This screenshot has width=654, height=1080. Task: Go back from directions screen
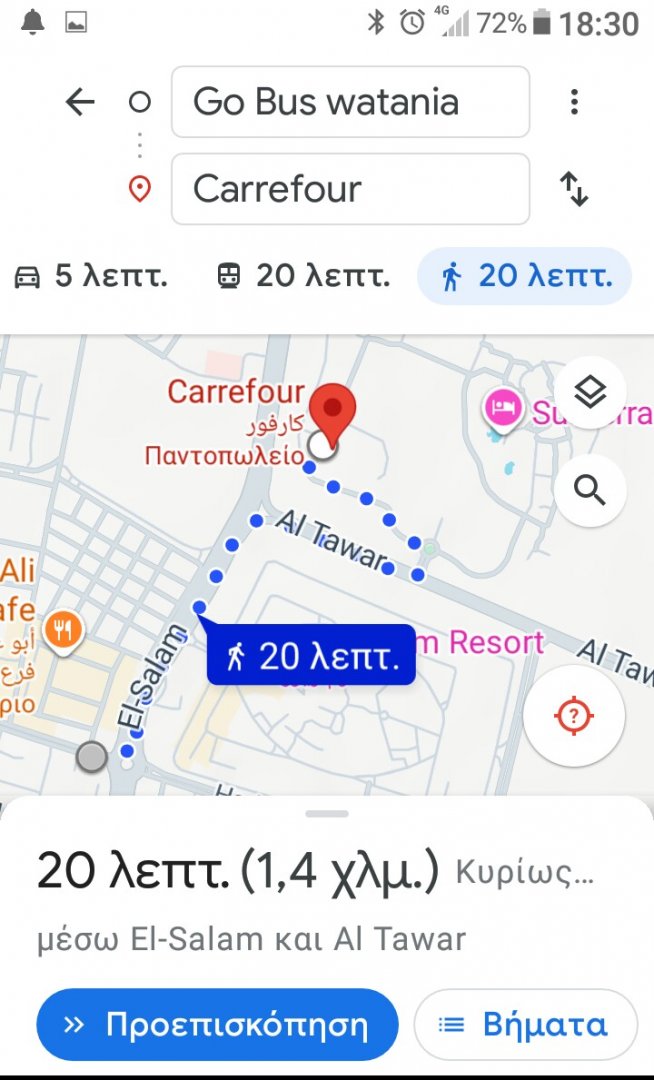(x=79, y=102)
